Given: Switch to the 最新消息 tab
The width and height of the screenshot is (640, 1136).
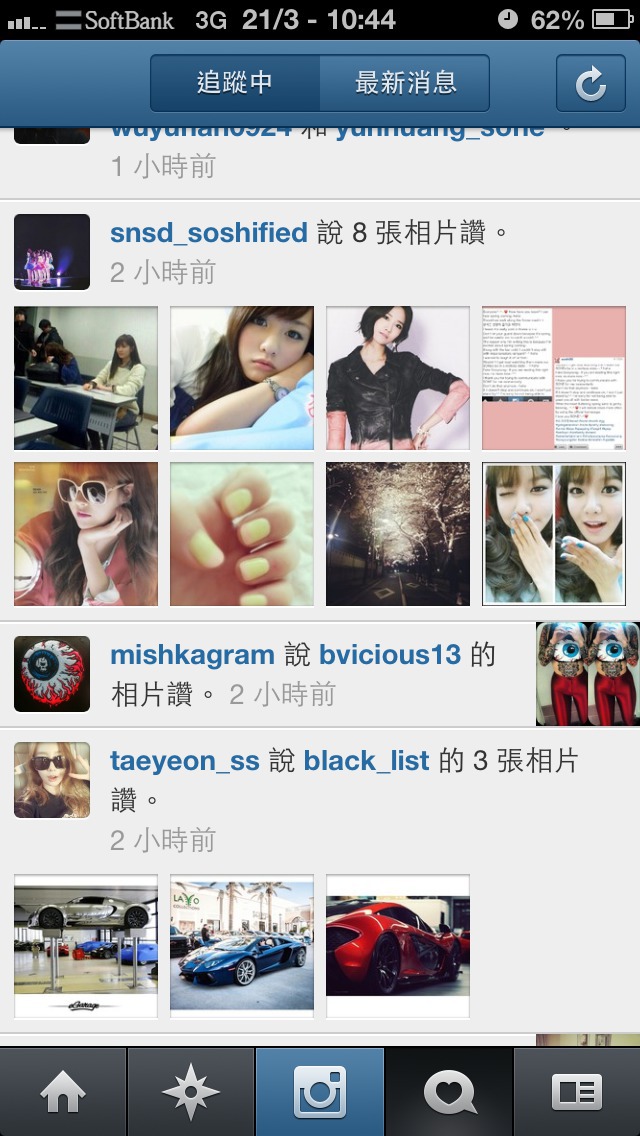Looking at the screenshot, I should pyautogui.click(x=405, y=83).
